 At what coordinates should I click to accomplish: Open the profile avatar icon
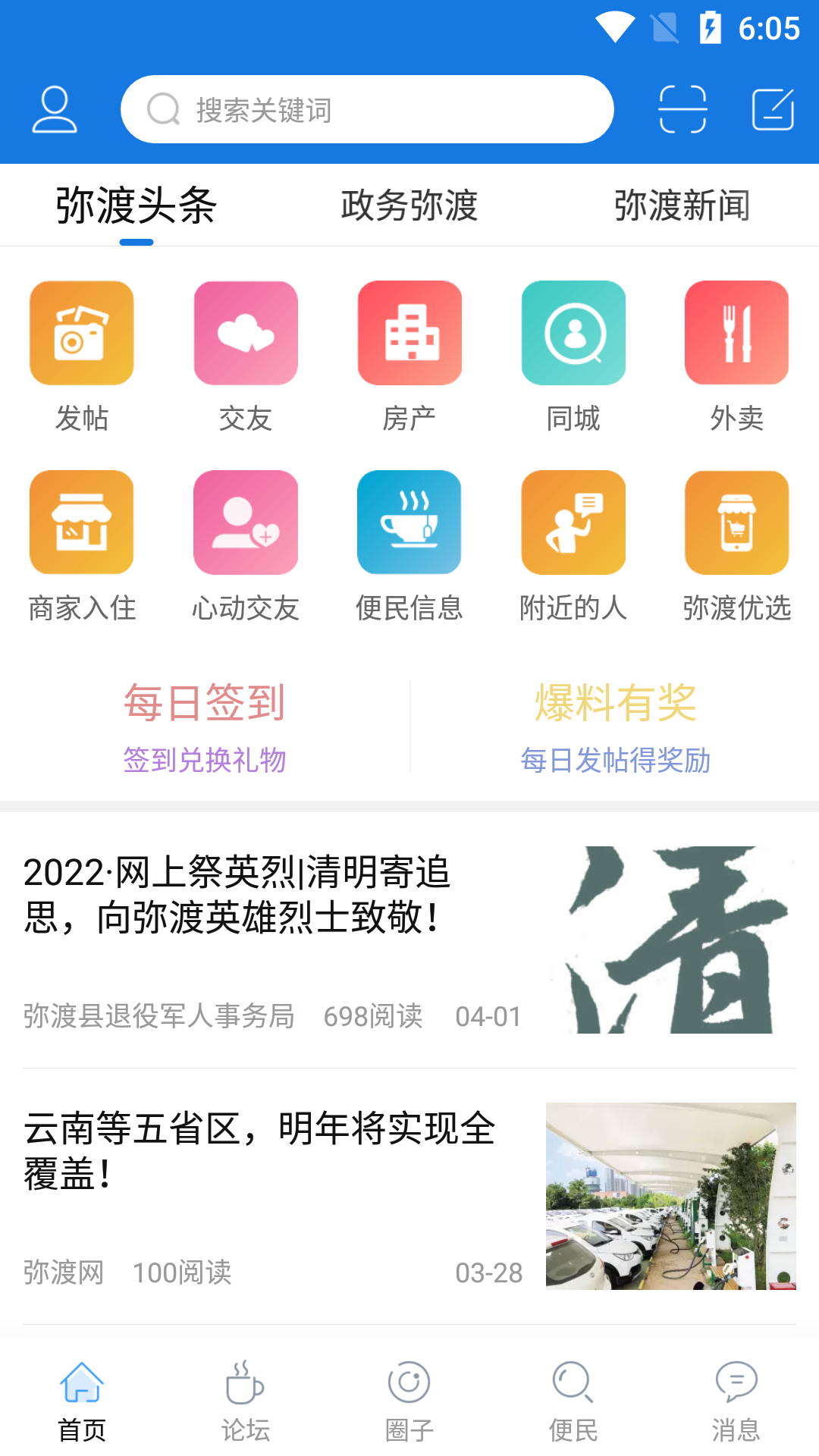click(x=54, y=108)
